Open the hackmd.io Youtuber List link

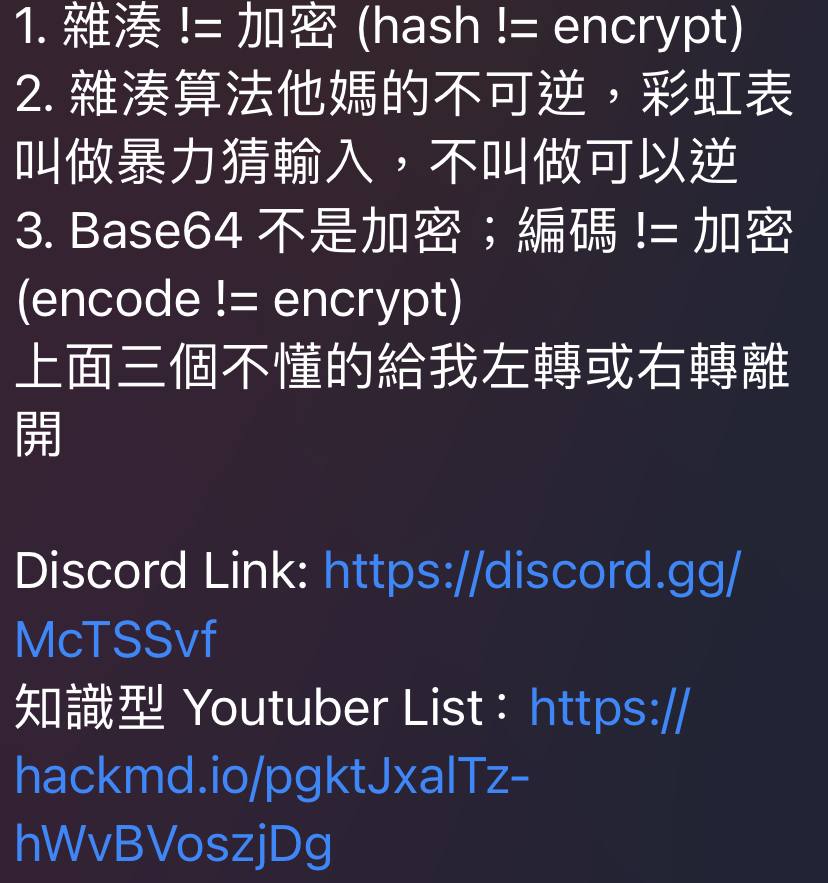(x=271, y=777)
